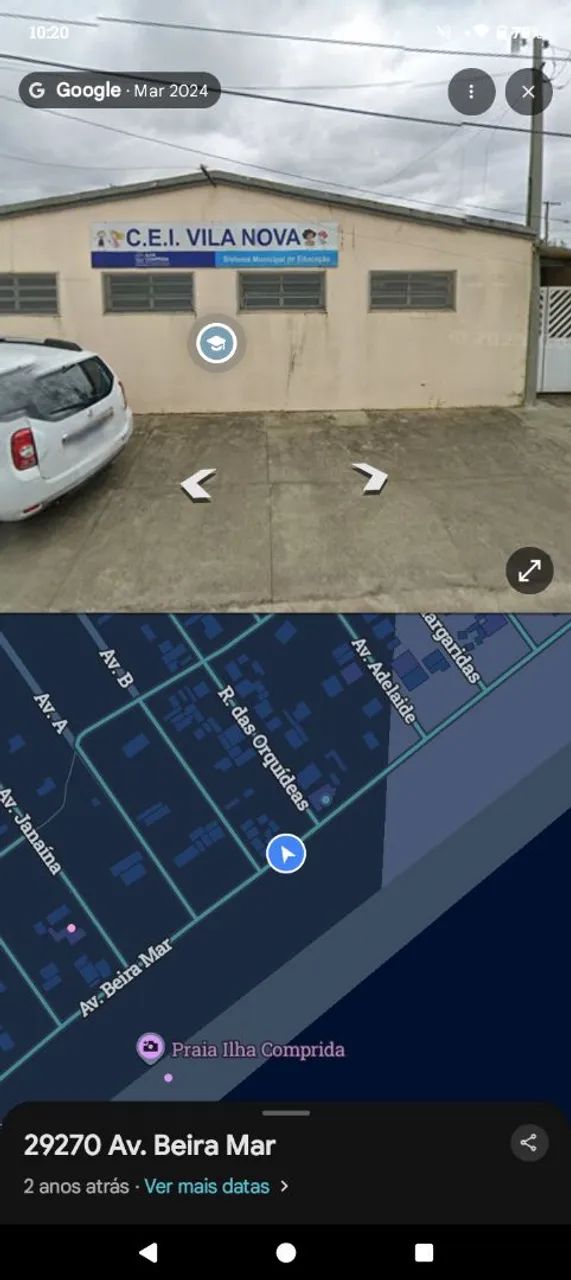Open the three-dot overflow menu
Screen dimensions: 571x1280
pos(472,92)
